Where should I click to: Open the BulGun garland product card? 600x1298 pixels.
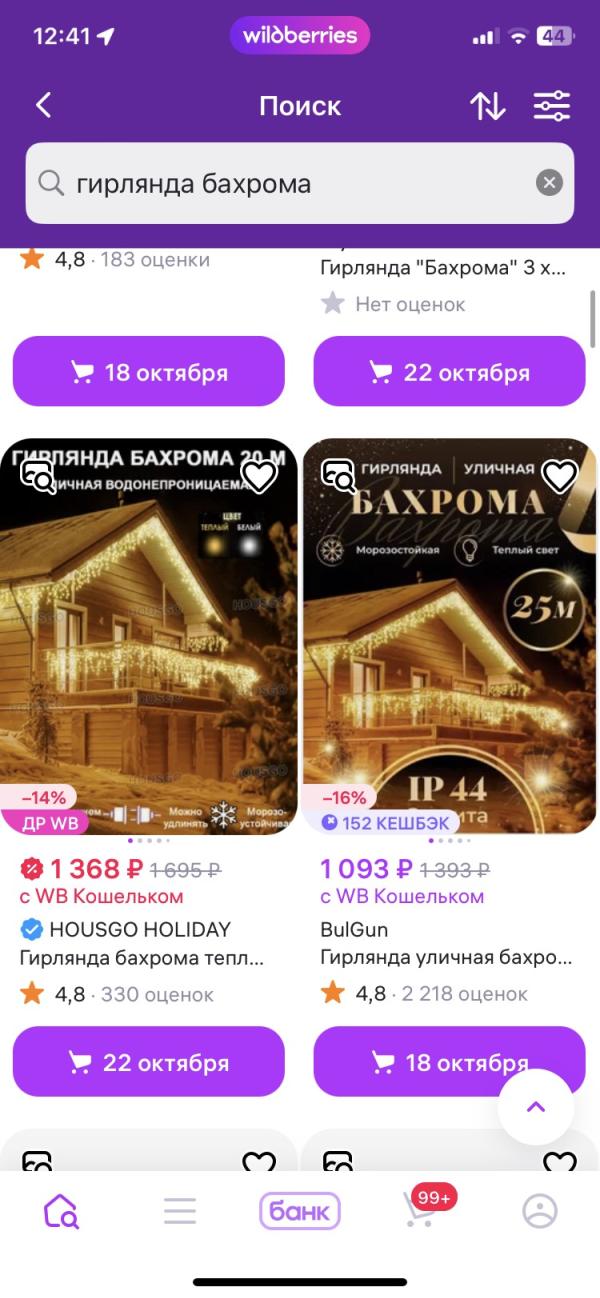coord(449,640)
